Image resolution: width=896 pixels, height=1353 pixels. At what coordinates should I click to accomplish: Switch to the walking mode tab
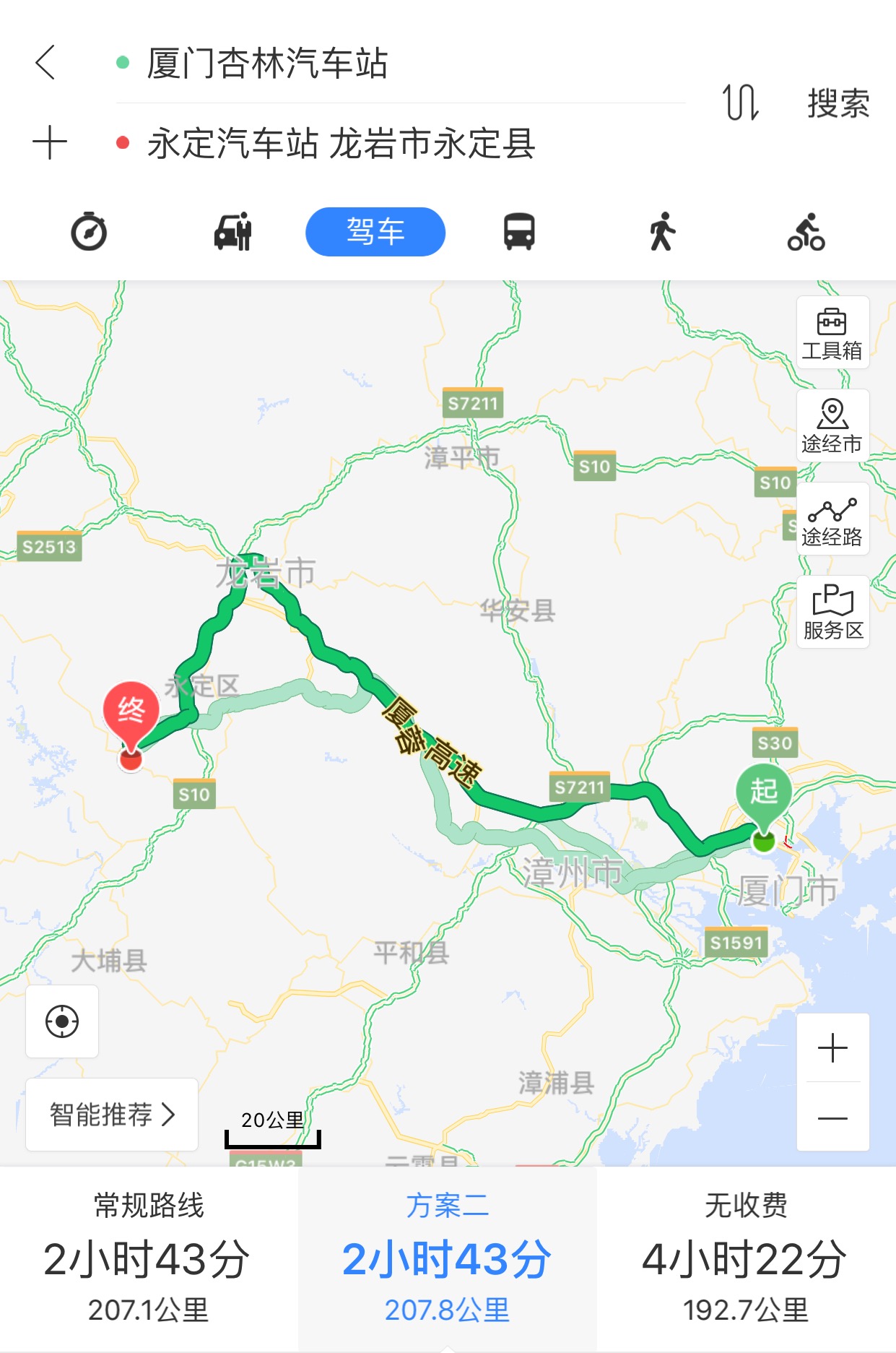(662, 232)
